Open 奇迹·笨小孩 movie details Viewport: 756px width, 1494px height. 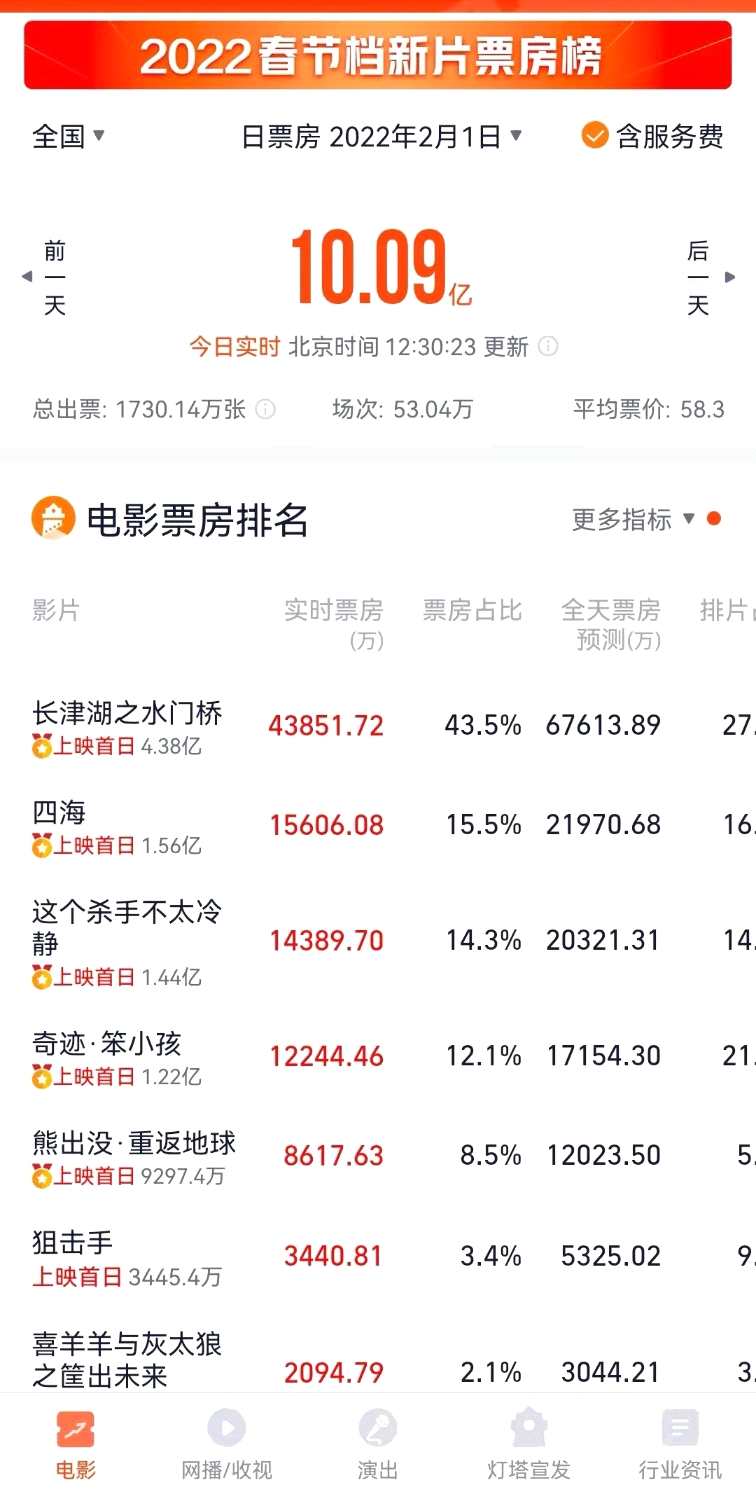coord(107,1044)
